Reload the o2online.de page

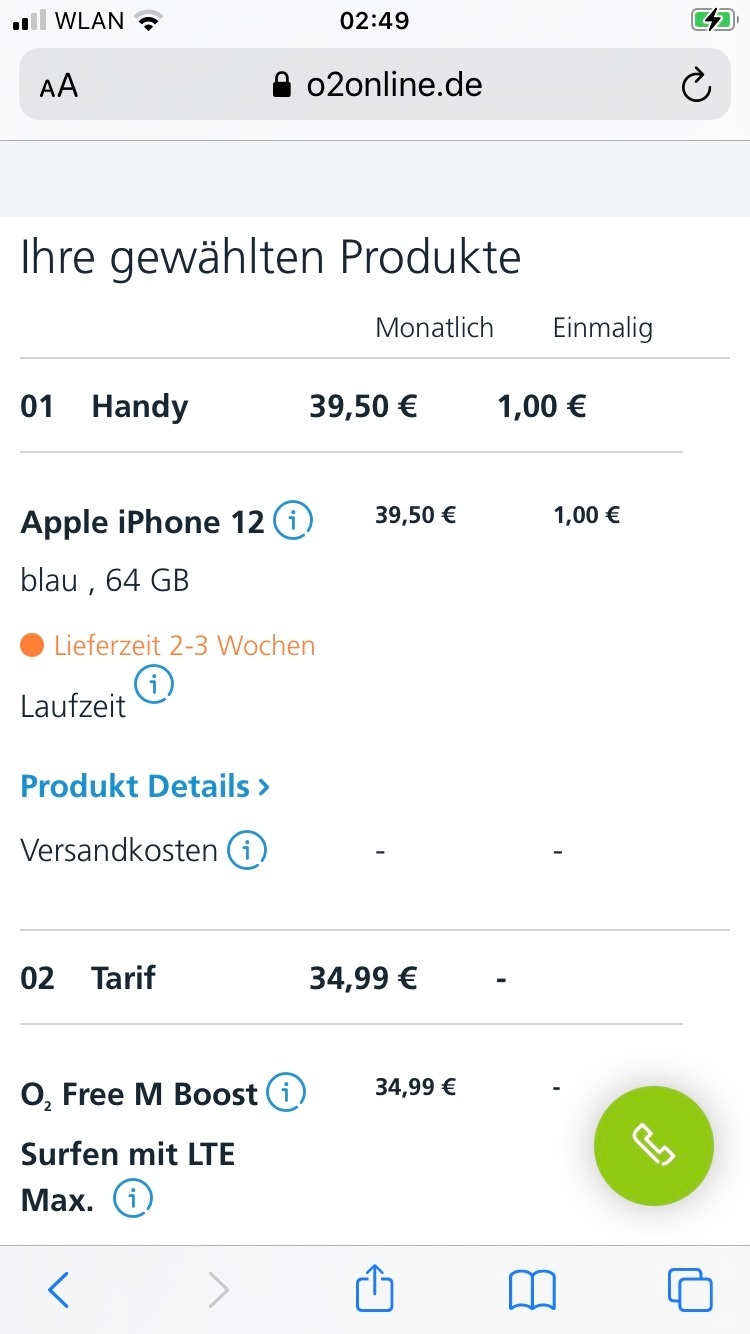(x=695, y=86)
